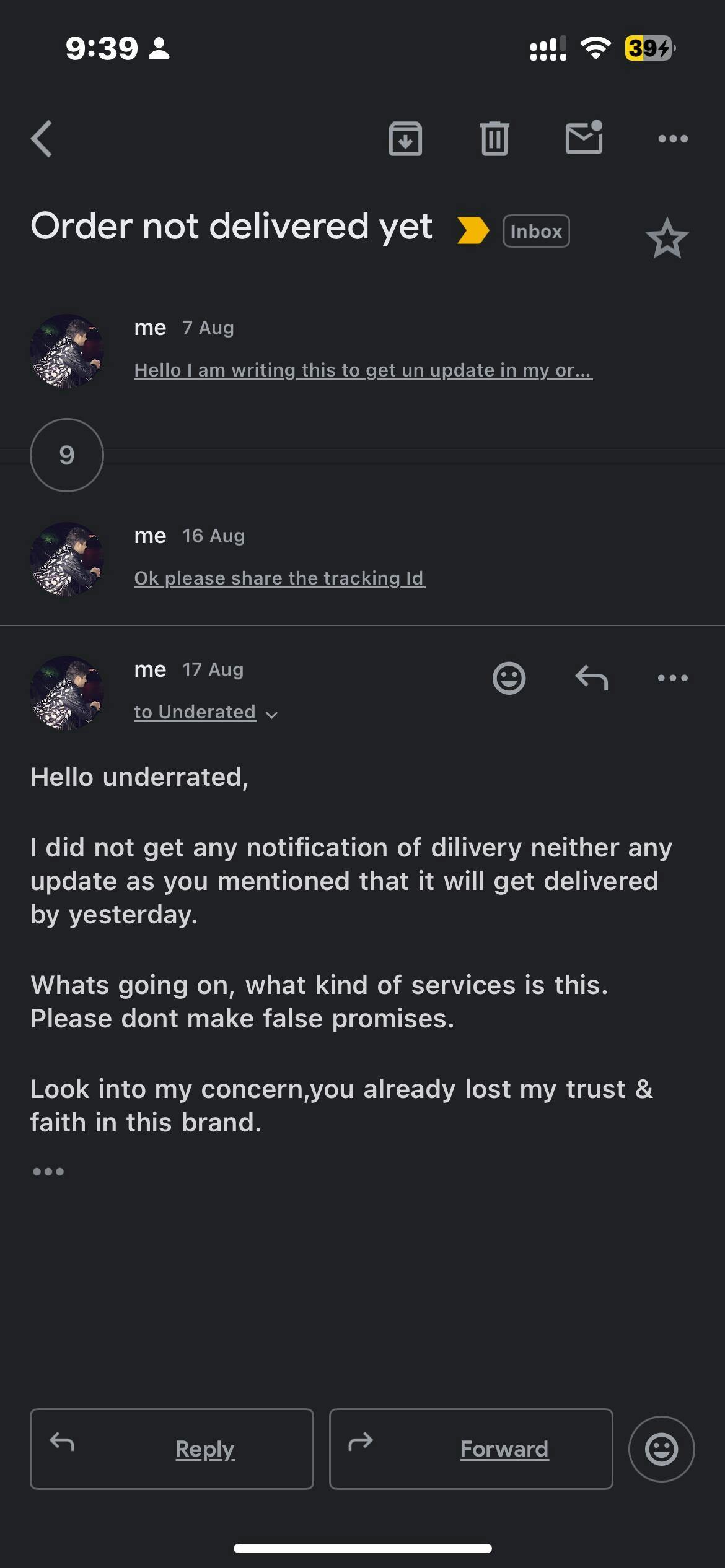Archive this email conversation
Viewport: 725px width, 1568px height.
(x=405, y=139)
